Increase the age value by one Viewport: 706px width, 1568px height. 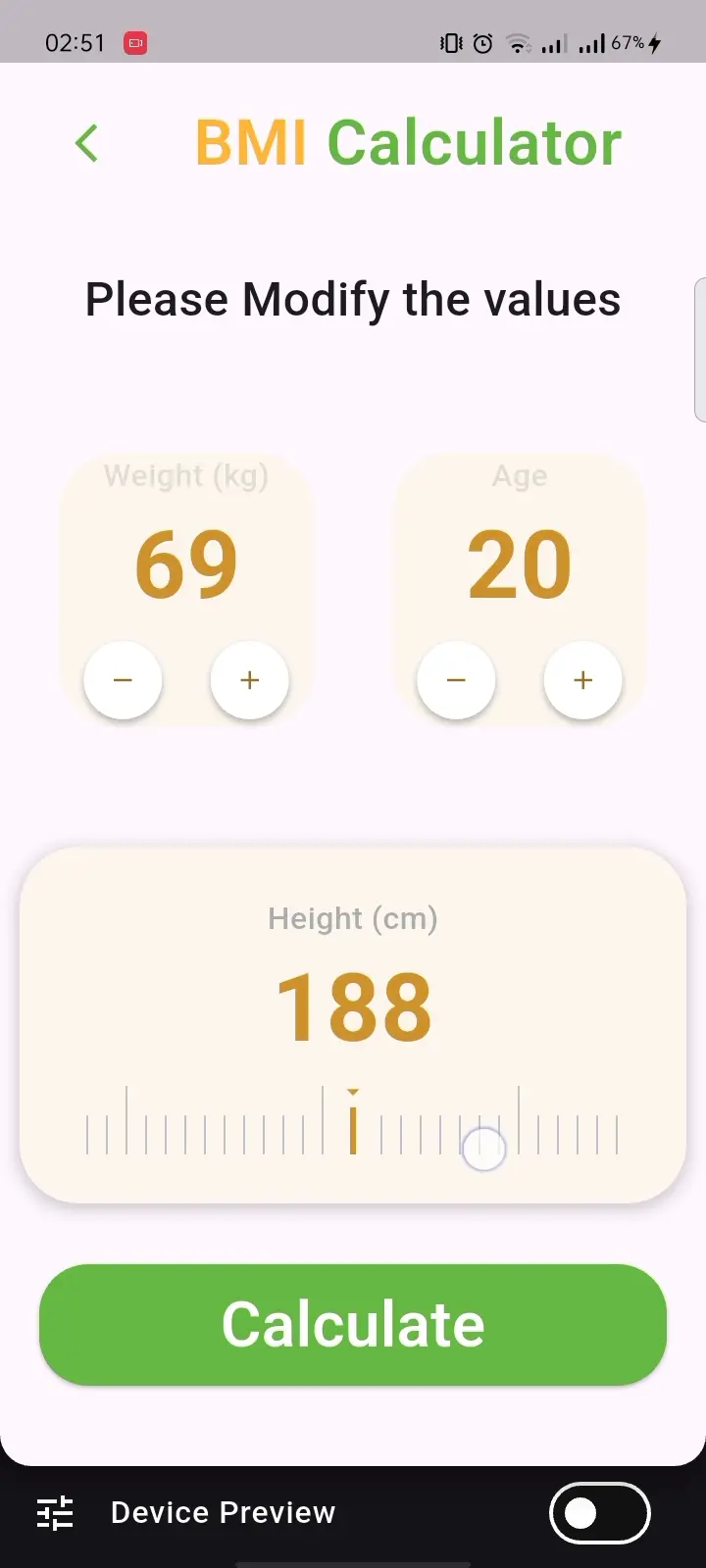point(583,680)
